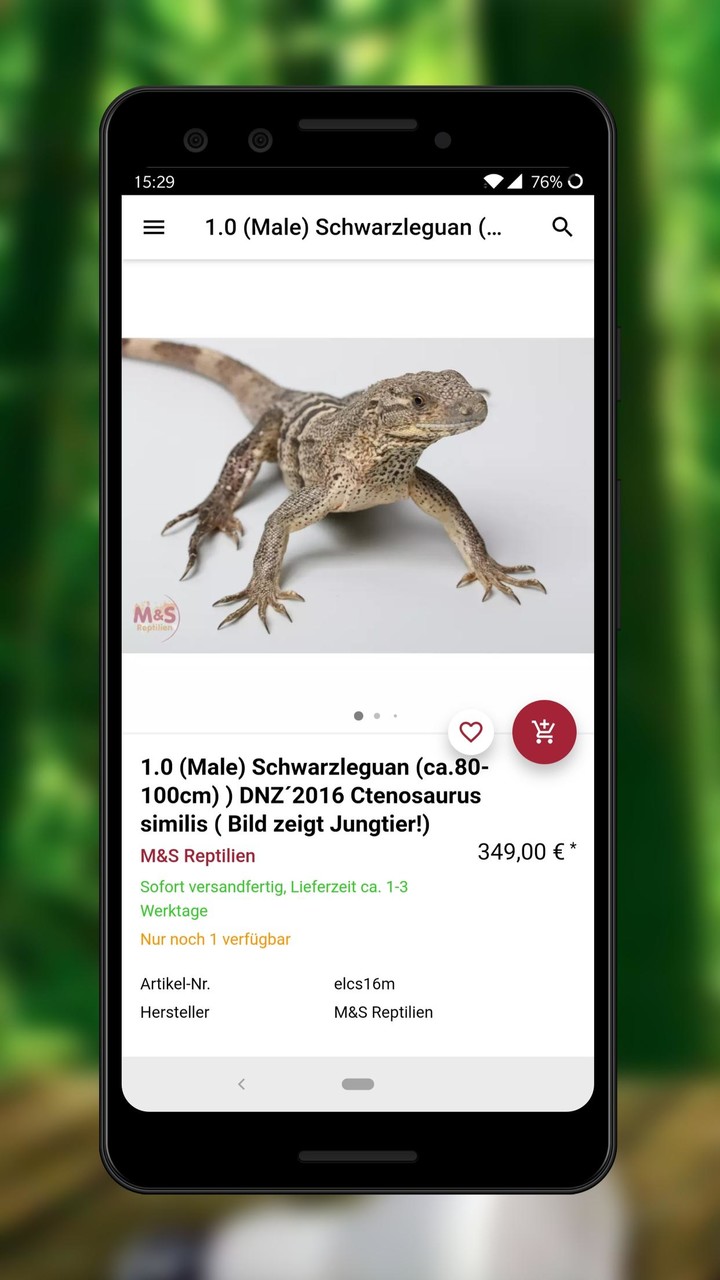This screenshot has height=1280, width=720.
Task: Select the second carousel page dot
Action: pyautogui.click(x=377, y=716)
